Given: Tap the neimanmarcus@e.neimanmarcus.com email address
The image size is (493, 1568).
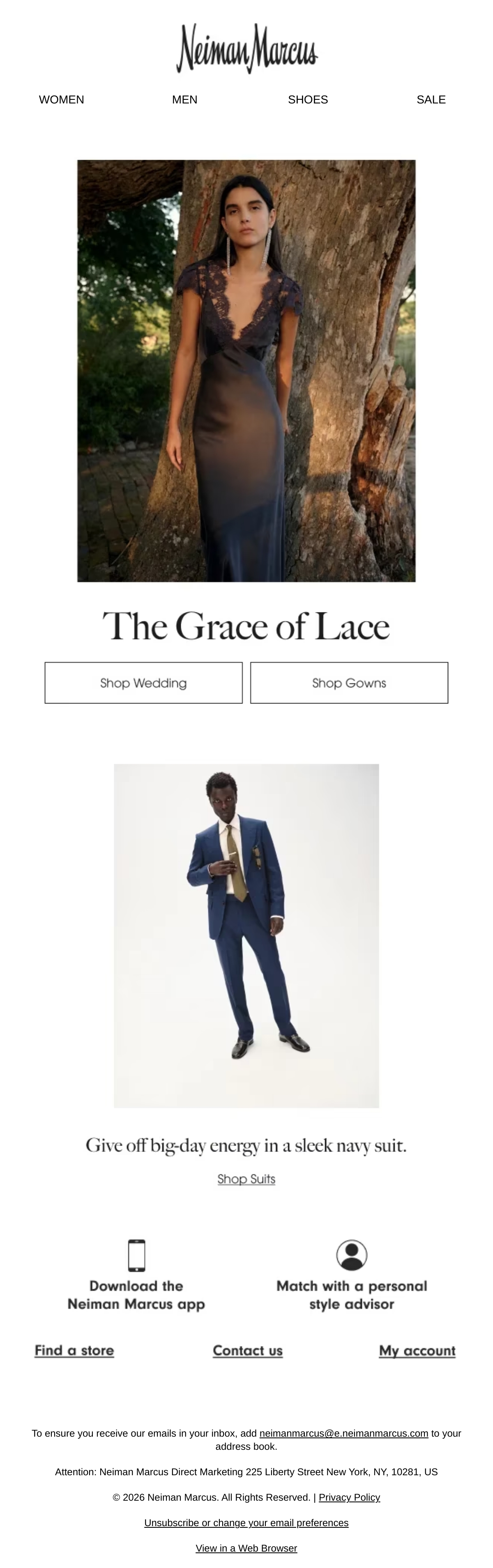Looking at the screenshot, I should 344,1433.
